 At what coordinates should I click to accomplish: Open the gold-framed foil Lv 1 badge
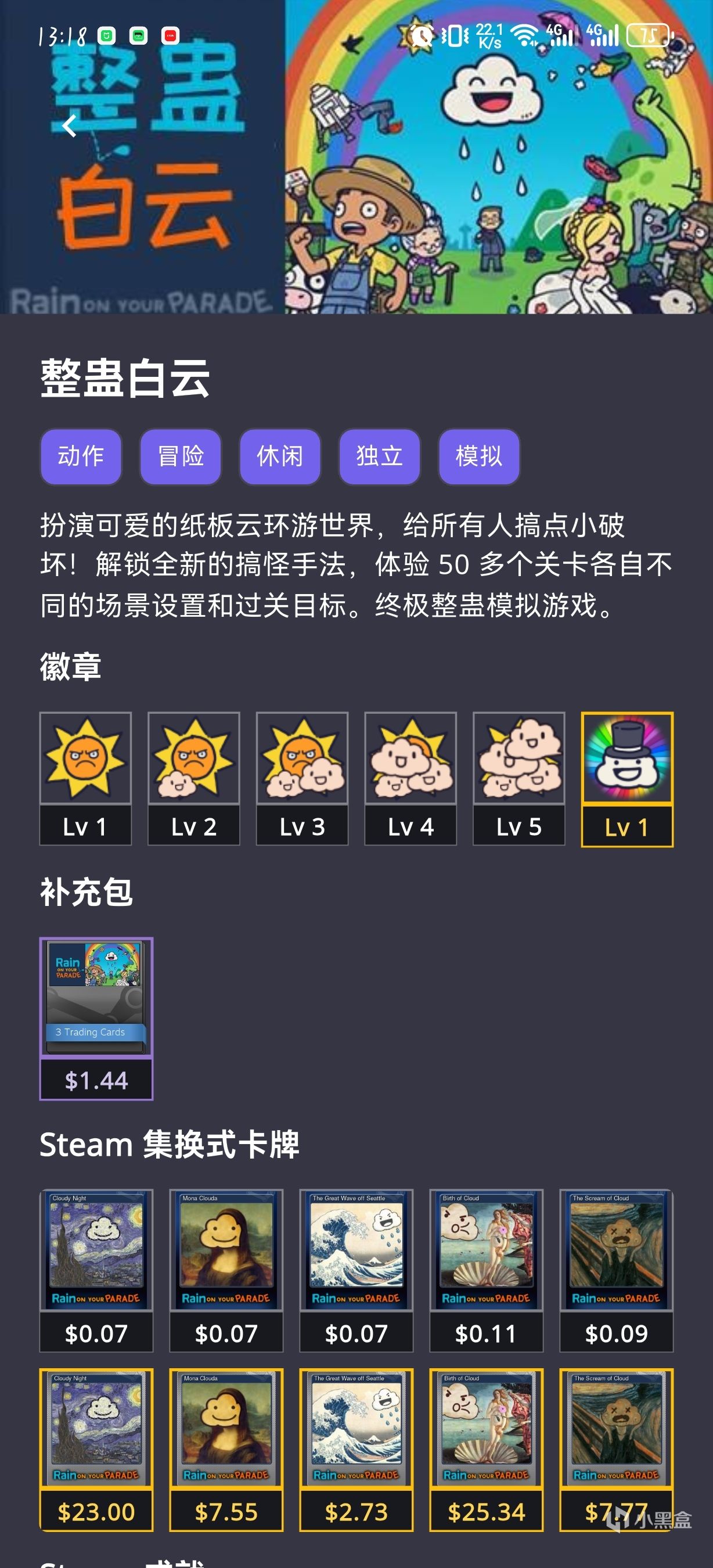coord(627,779)
